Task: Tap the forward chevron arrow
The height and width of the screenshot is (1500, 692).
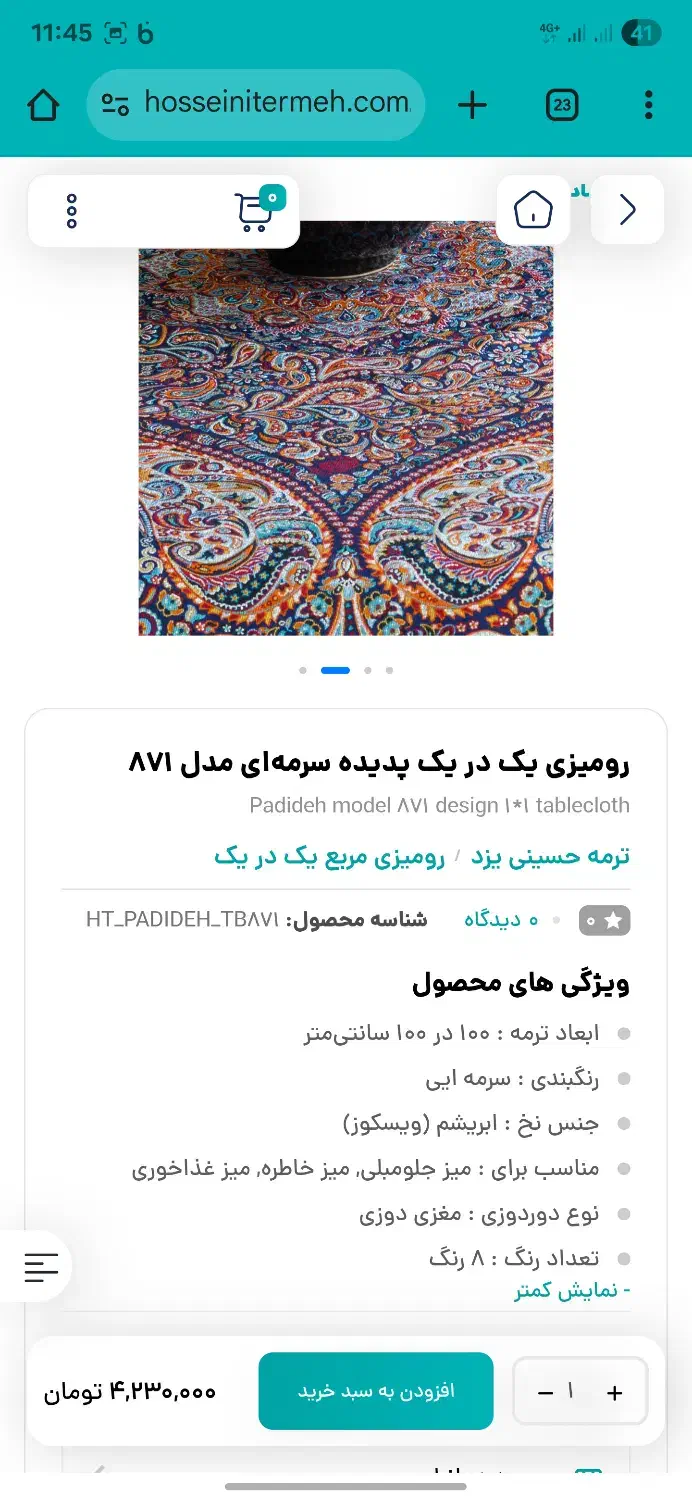Action: pyautogui.click(x=627, y=210)
